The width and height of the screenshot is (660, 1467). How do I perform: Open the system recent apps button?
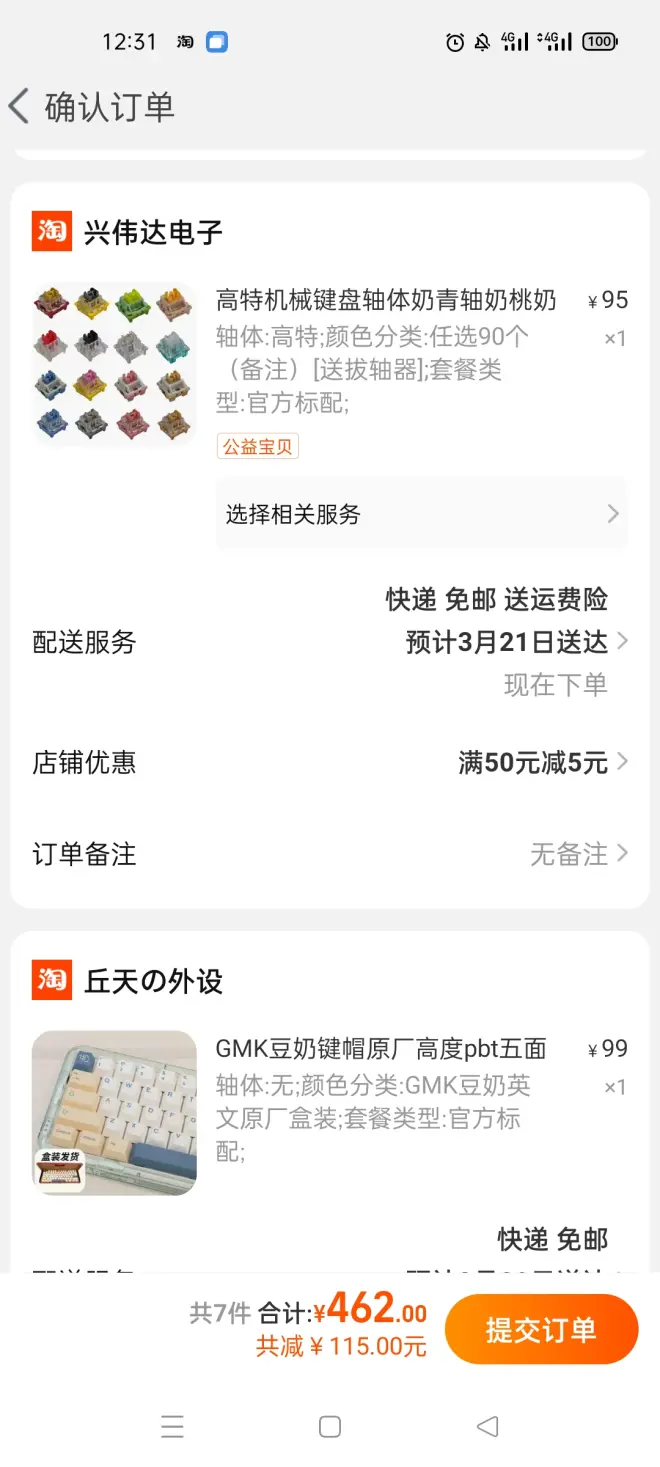pyautogui.click(x=172, y=1426)
